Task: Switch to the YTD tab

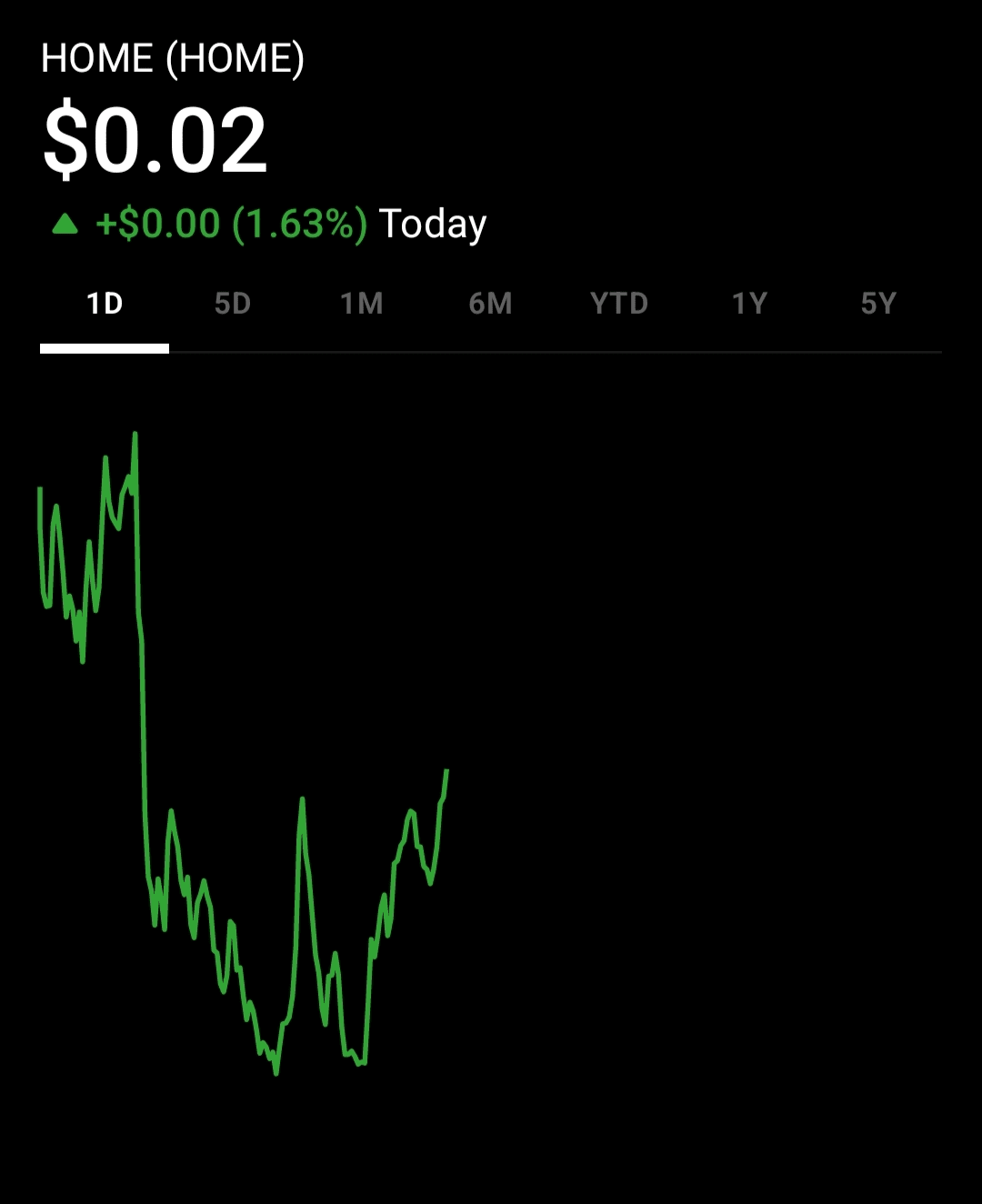Action: pyautogui.click(x=619, y=304)
